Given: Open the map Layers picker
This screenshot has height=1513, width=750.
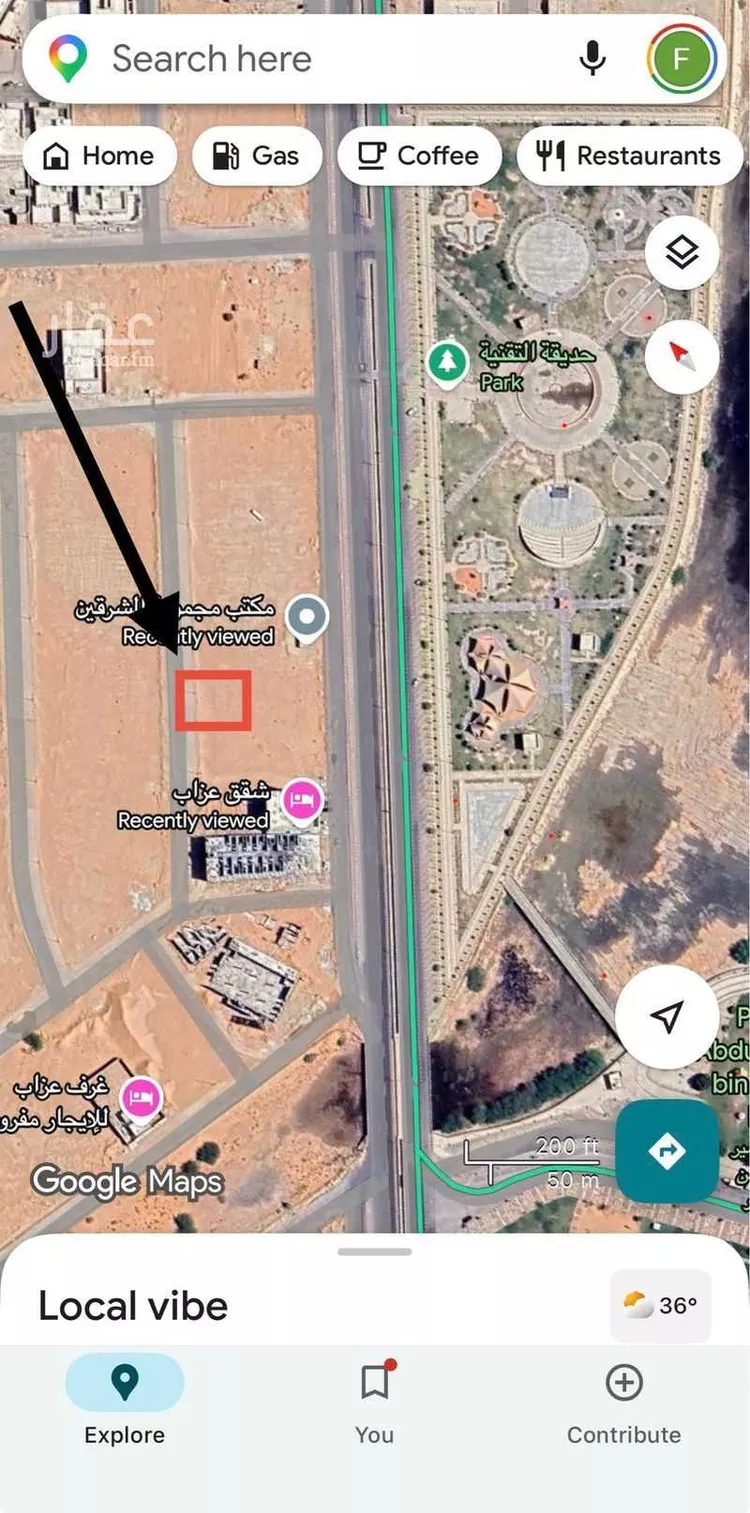Looking at the screenshot, I should click(683, 253).
